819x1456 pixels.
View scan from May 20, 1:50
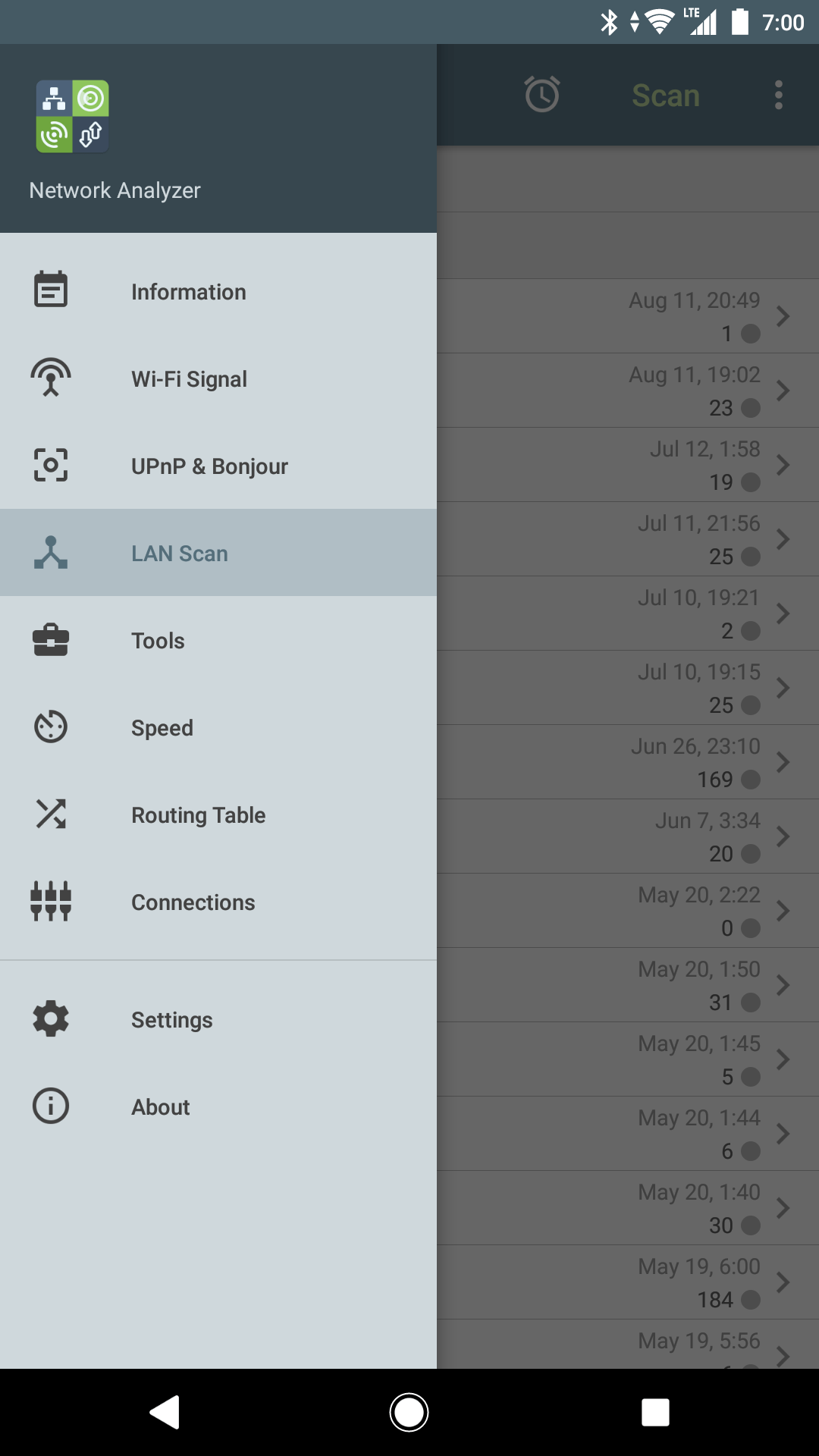628,985
